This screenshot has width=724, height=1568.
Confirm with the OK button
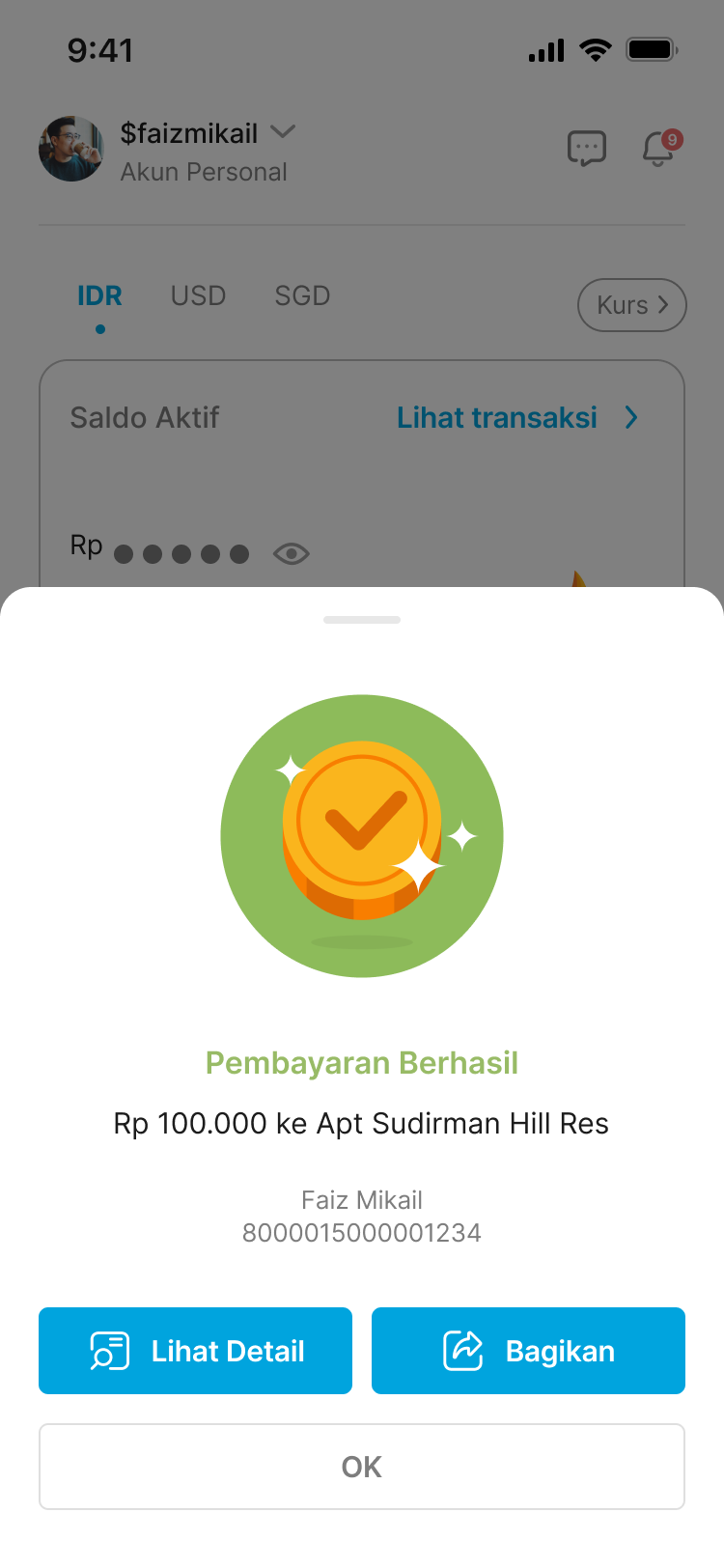[362, 1466]
